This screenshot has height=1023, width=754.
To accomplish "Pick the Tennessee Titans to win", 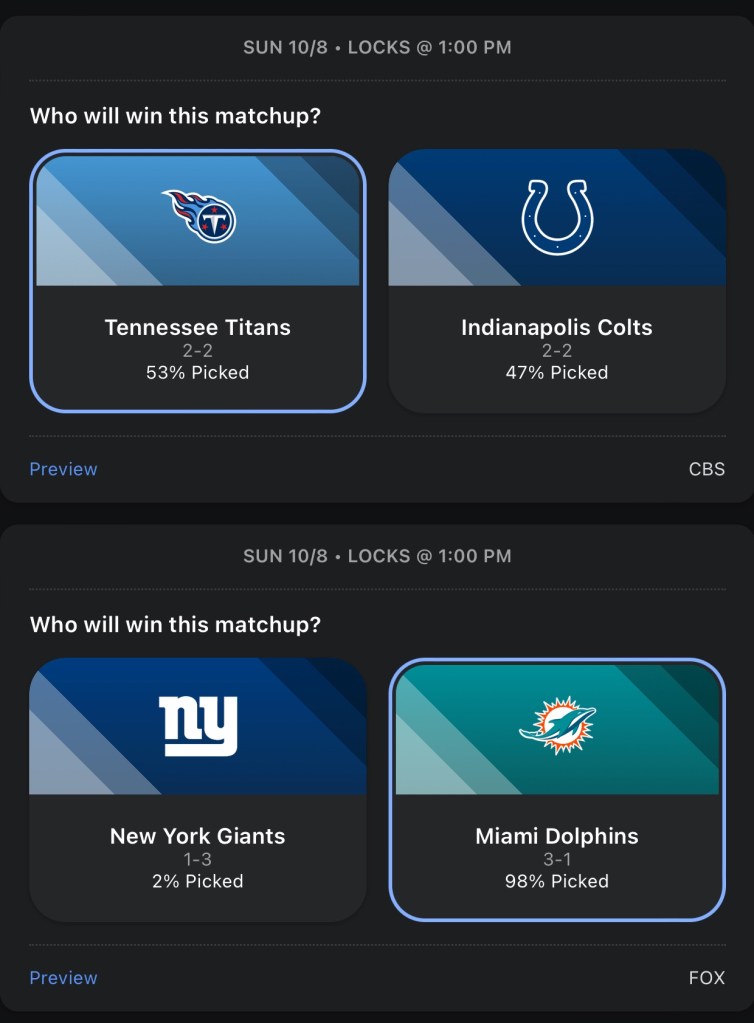I will coord(198,281).
